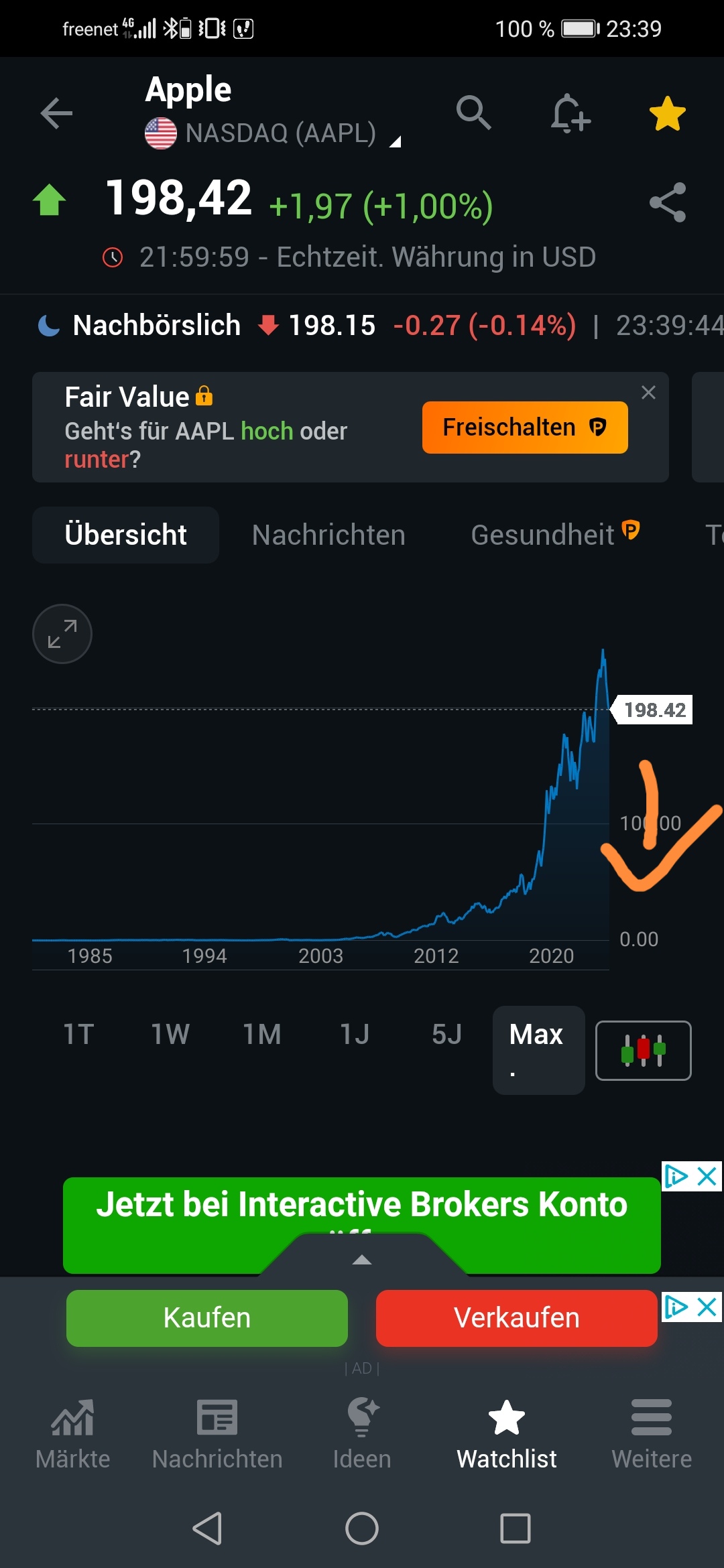Screen dimensions: 724x1568
Task: Open the symbol search
Action: (475, 113)
